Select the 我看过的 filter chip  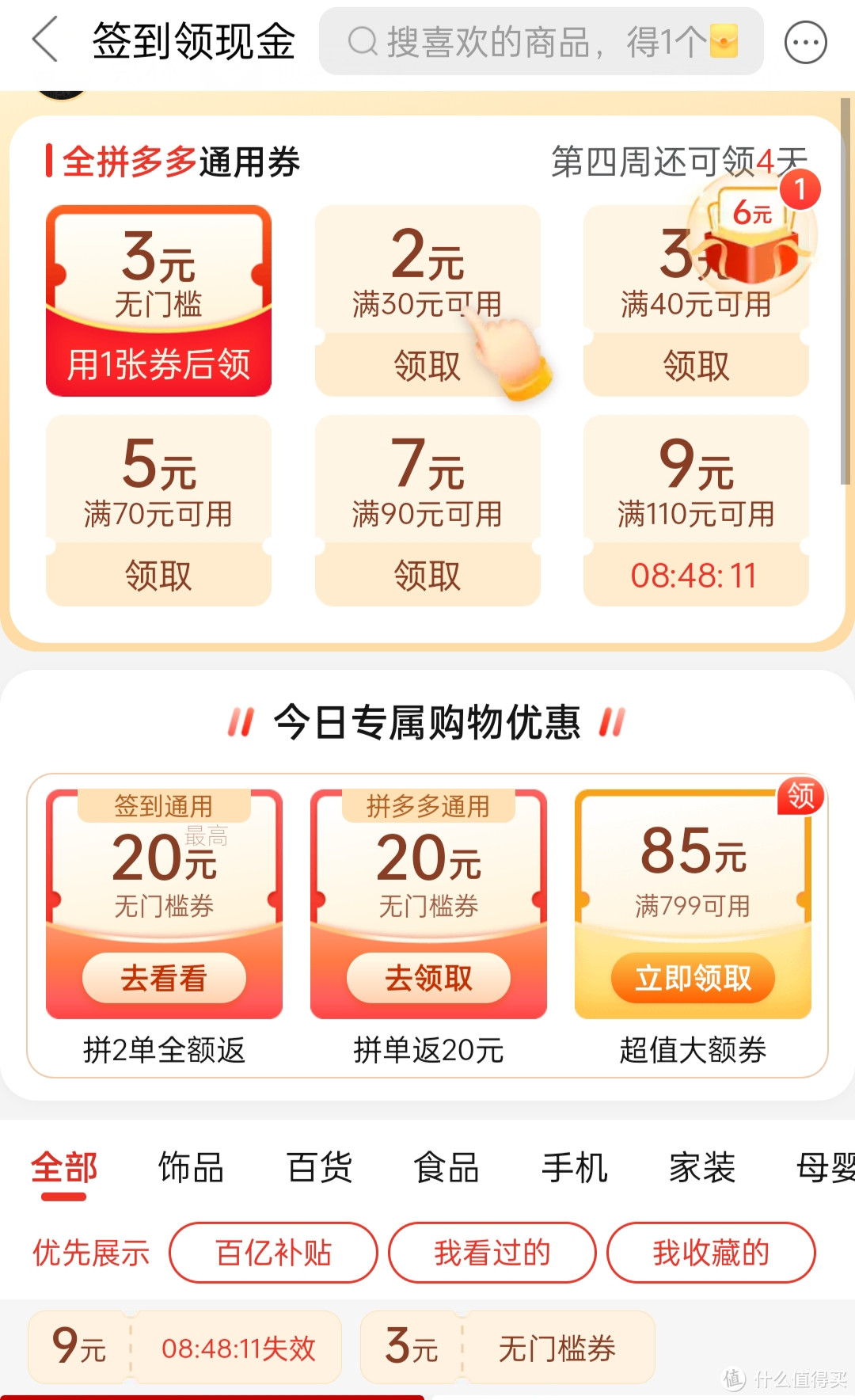[x=492, y=1253]
